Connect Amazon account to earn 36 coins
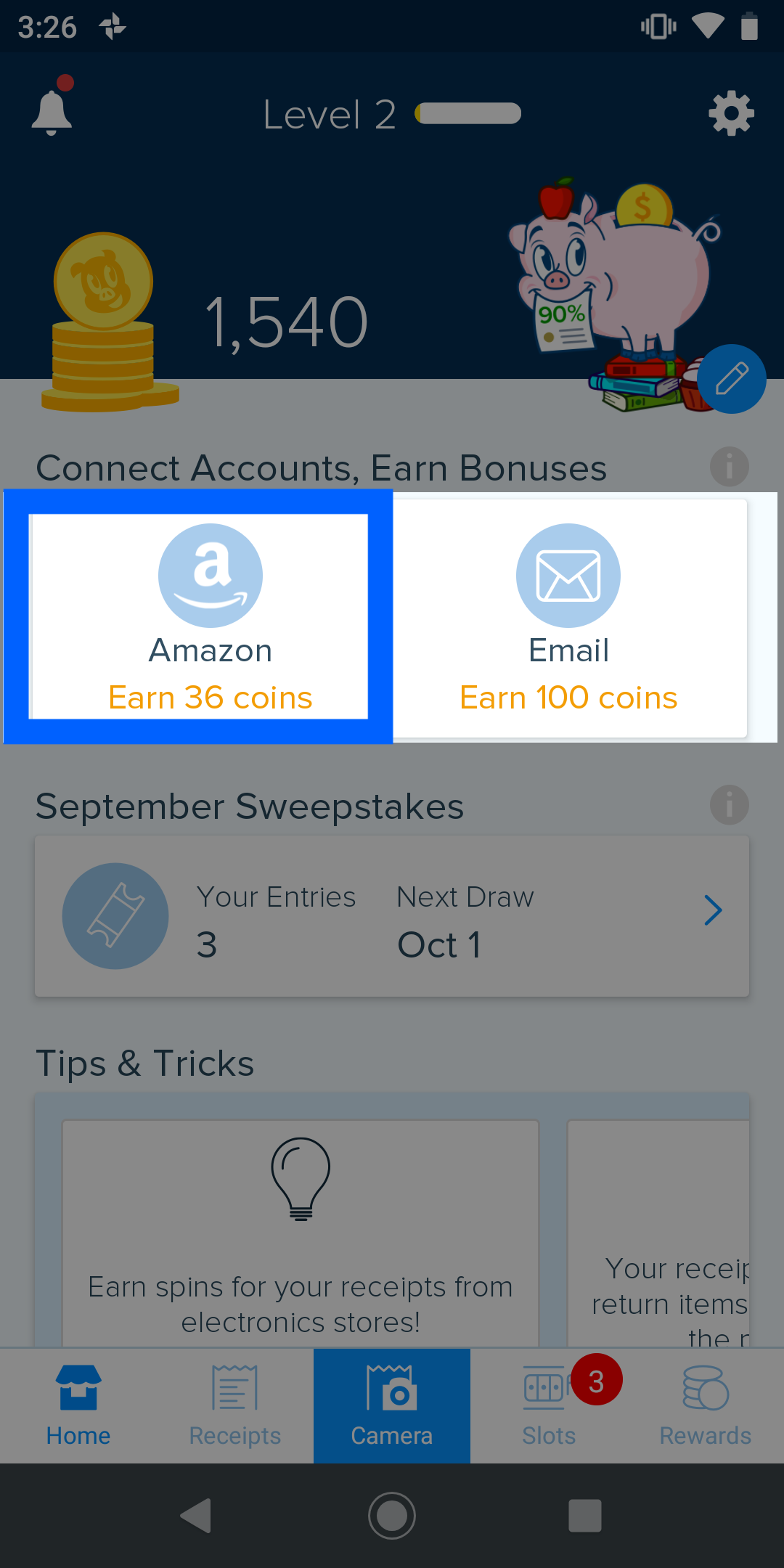 coord(199,616)
